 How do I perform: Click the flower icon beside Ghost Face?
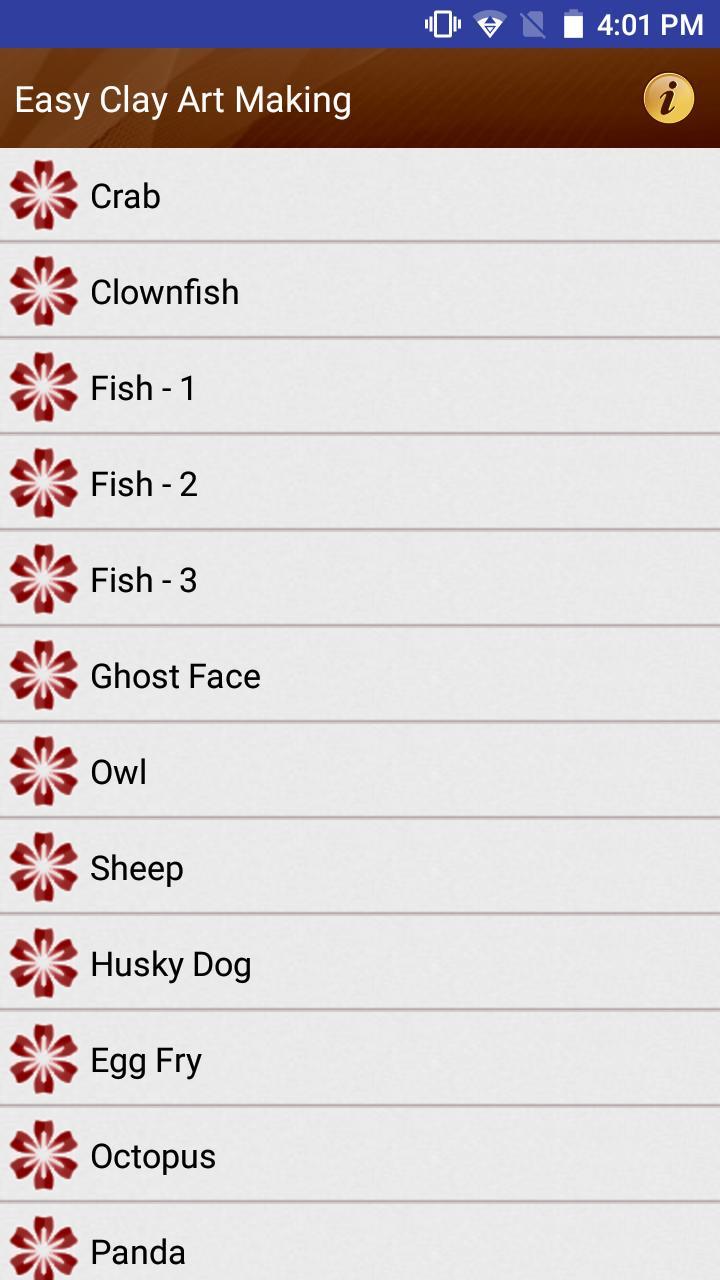pos(43,675)
